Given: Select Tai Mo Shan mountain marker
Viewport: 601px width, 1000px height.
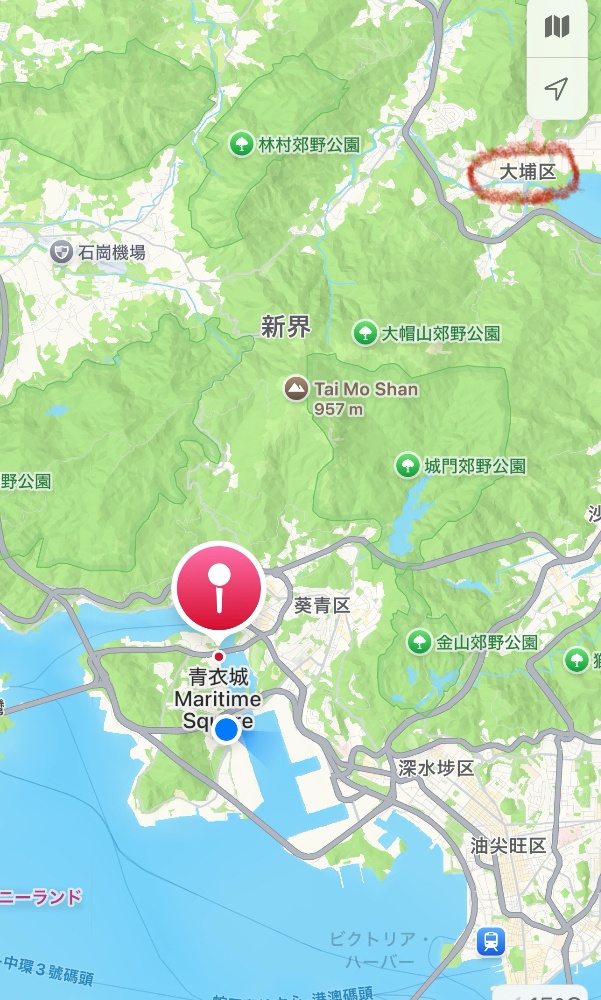Looking at the screenshot, I should tap(296, 388).
